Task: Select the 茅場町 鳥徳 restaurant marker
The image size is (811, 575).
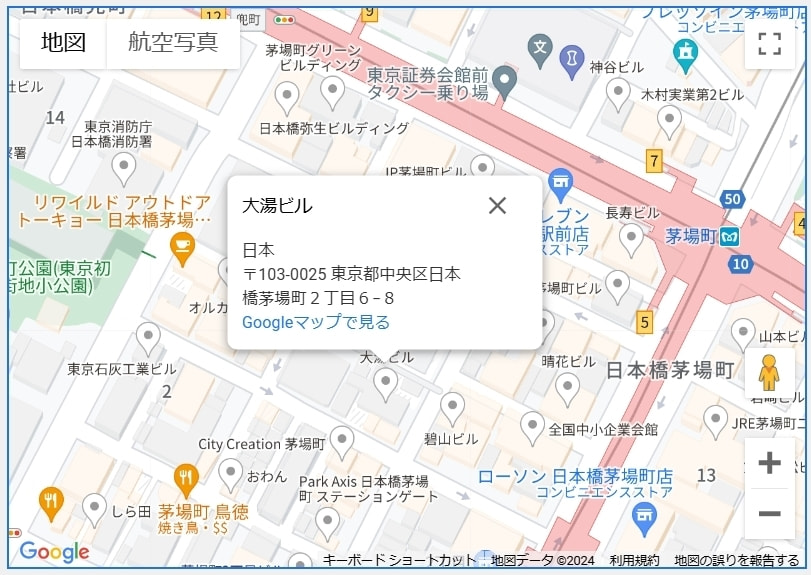Action: point(185,479)
